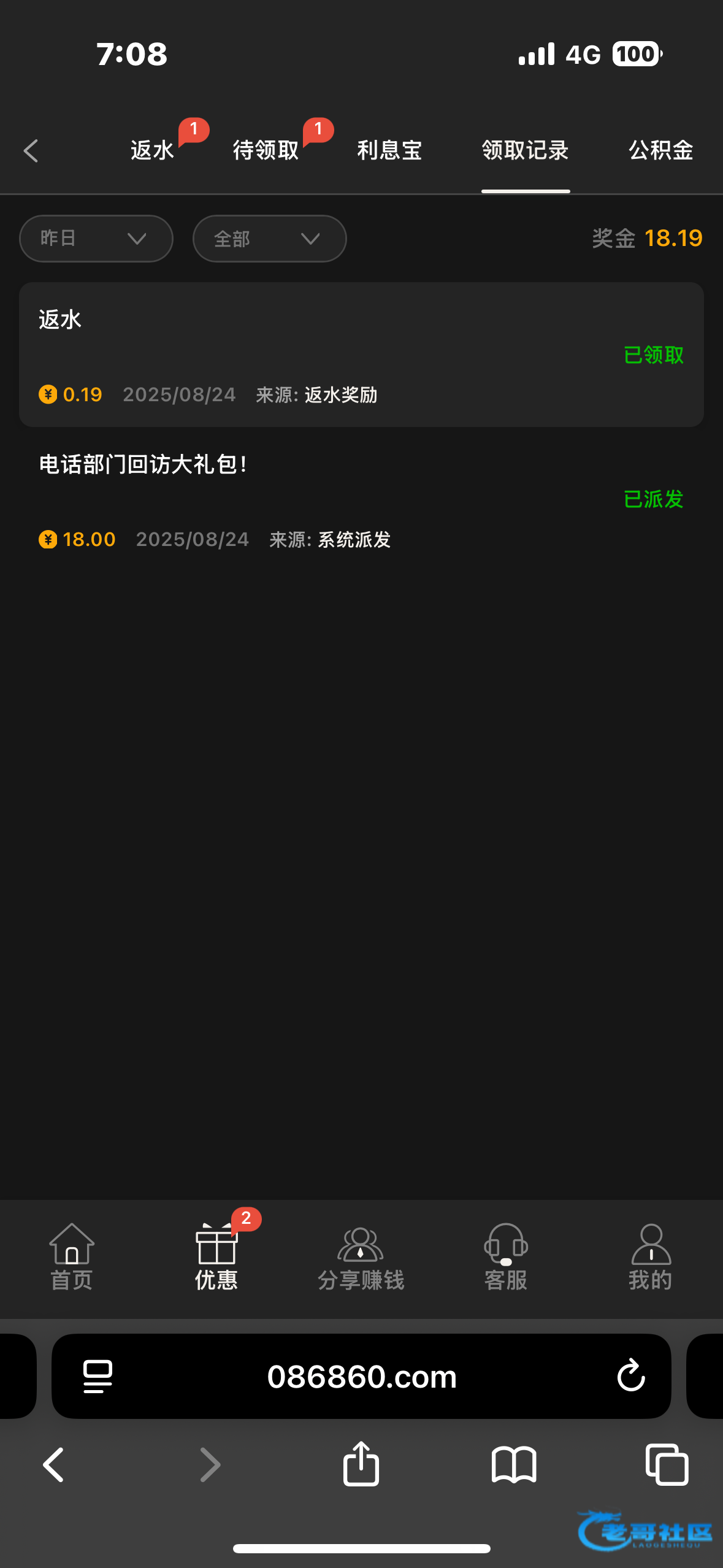Open Safari share sheet

click(x=361, y=1465)
